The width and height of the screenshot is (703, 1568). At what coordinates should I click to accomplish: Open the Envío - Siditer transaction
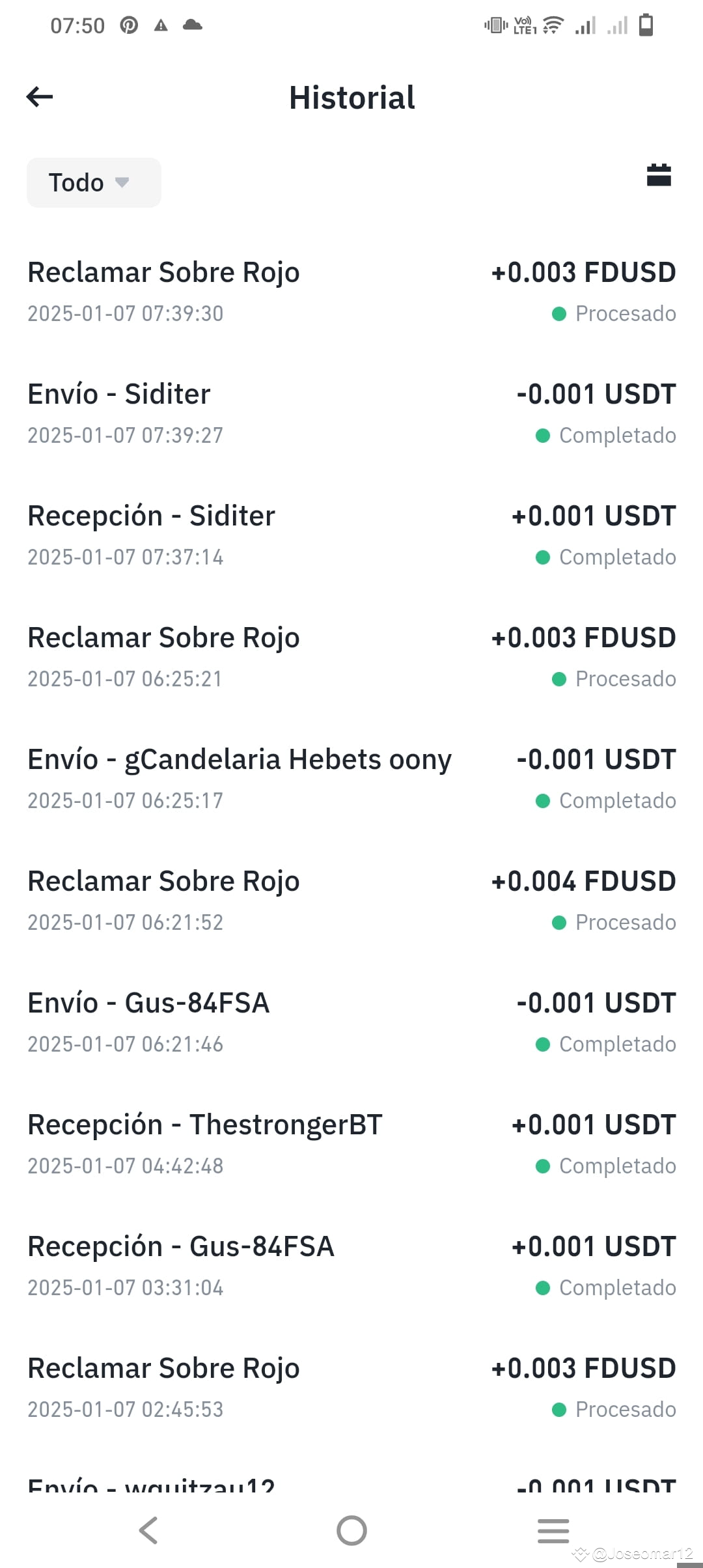click(x=351, y=413)
